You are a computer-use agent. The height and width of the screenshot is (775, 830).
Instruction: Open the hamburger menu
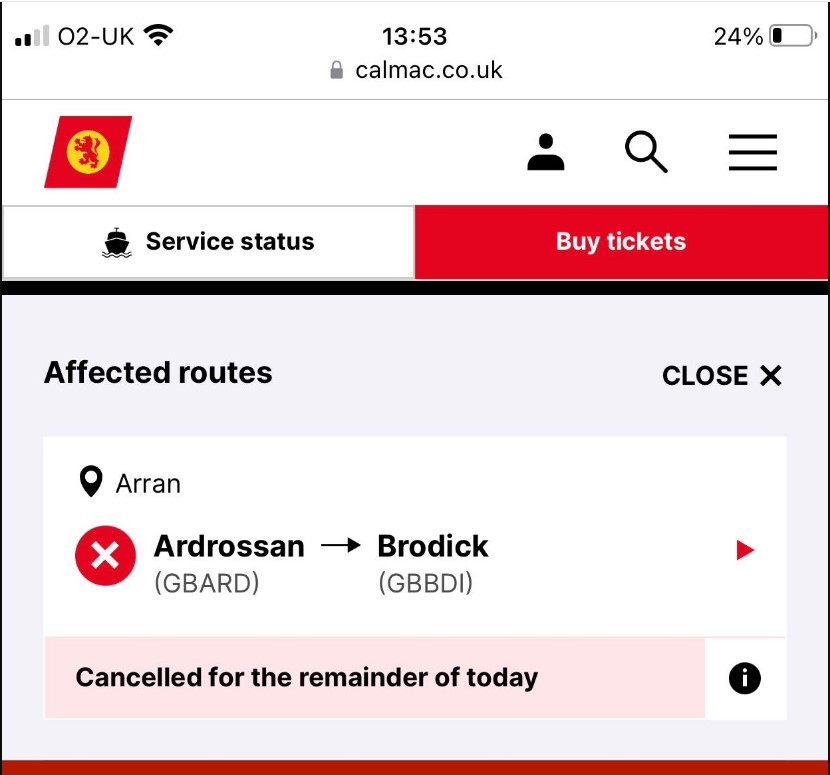tap(752, 153)
